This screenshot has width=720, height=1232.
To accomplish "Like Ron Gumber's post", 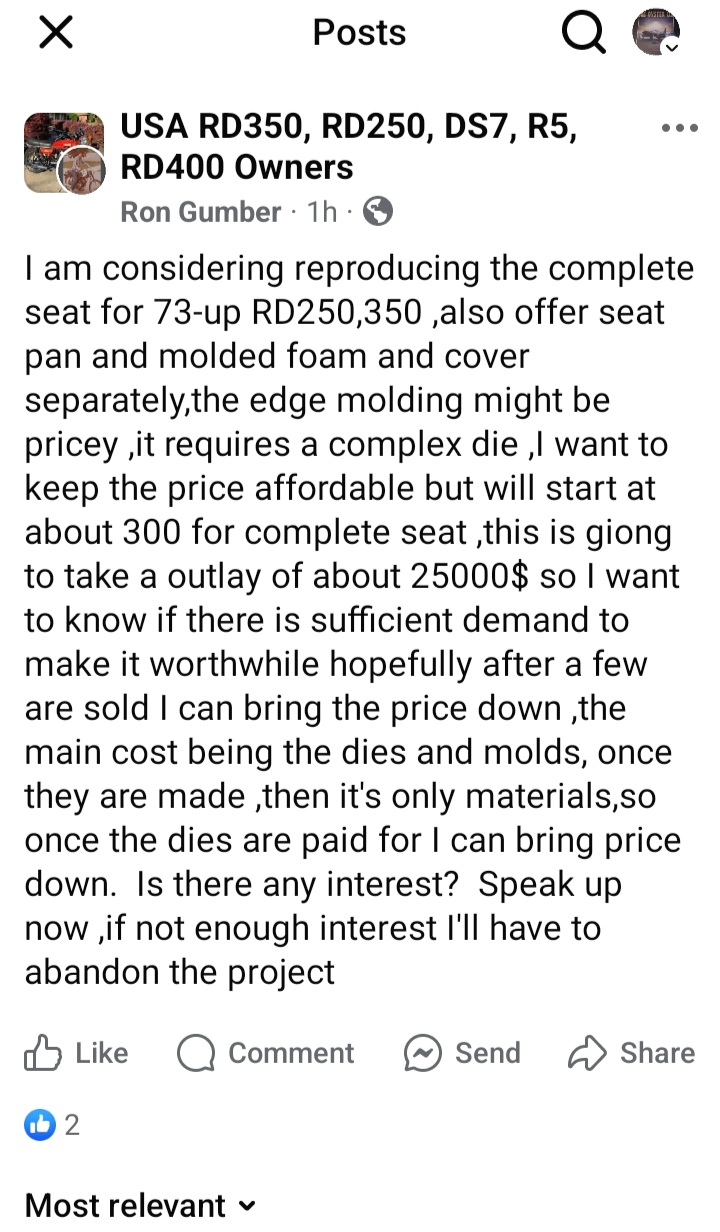I will pyautogui.click(x=76, y=1053).
